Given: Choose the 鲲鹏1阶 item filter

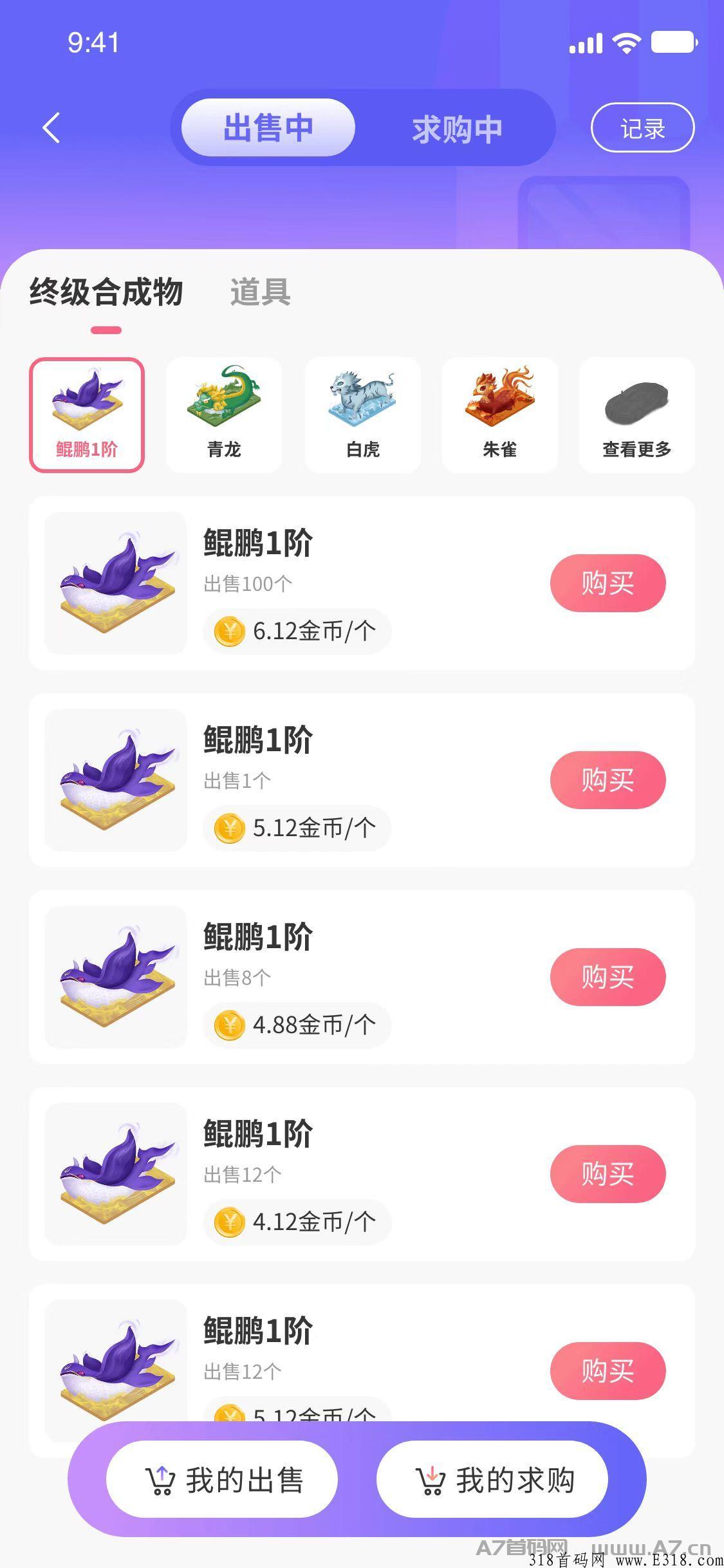Looking at the screenshot, I should [x=87, y=415].
